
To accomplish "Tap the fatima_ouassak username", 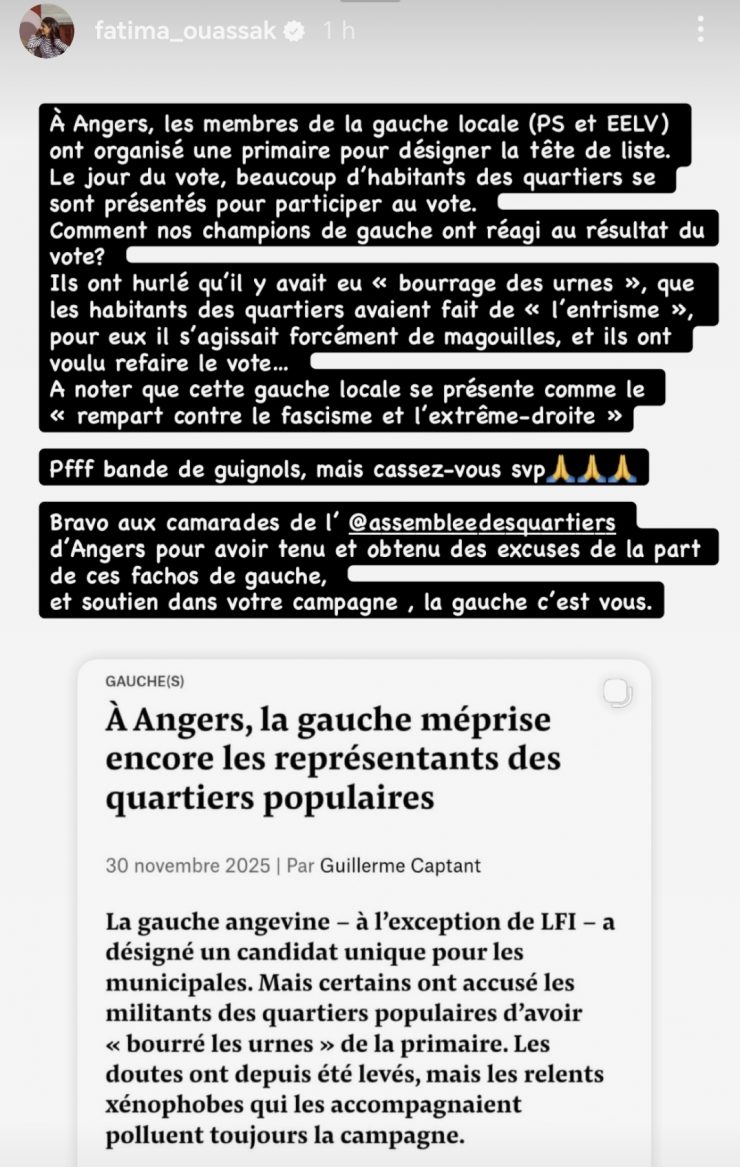I will 185,31.
